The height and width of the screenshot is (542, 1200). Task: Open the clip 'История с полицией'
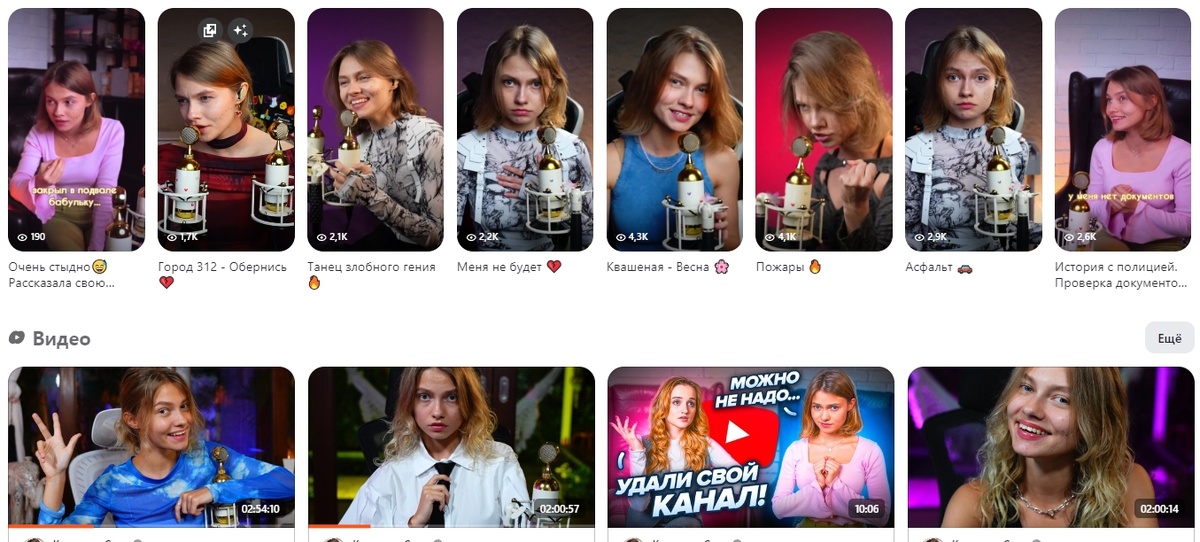click(x=1122, y=130)
